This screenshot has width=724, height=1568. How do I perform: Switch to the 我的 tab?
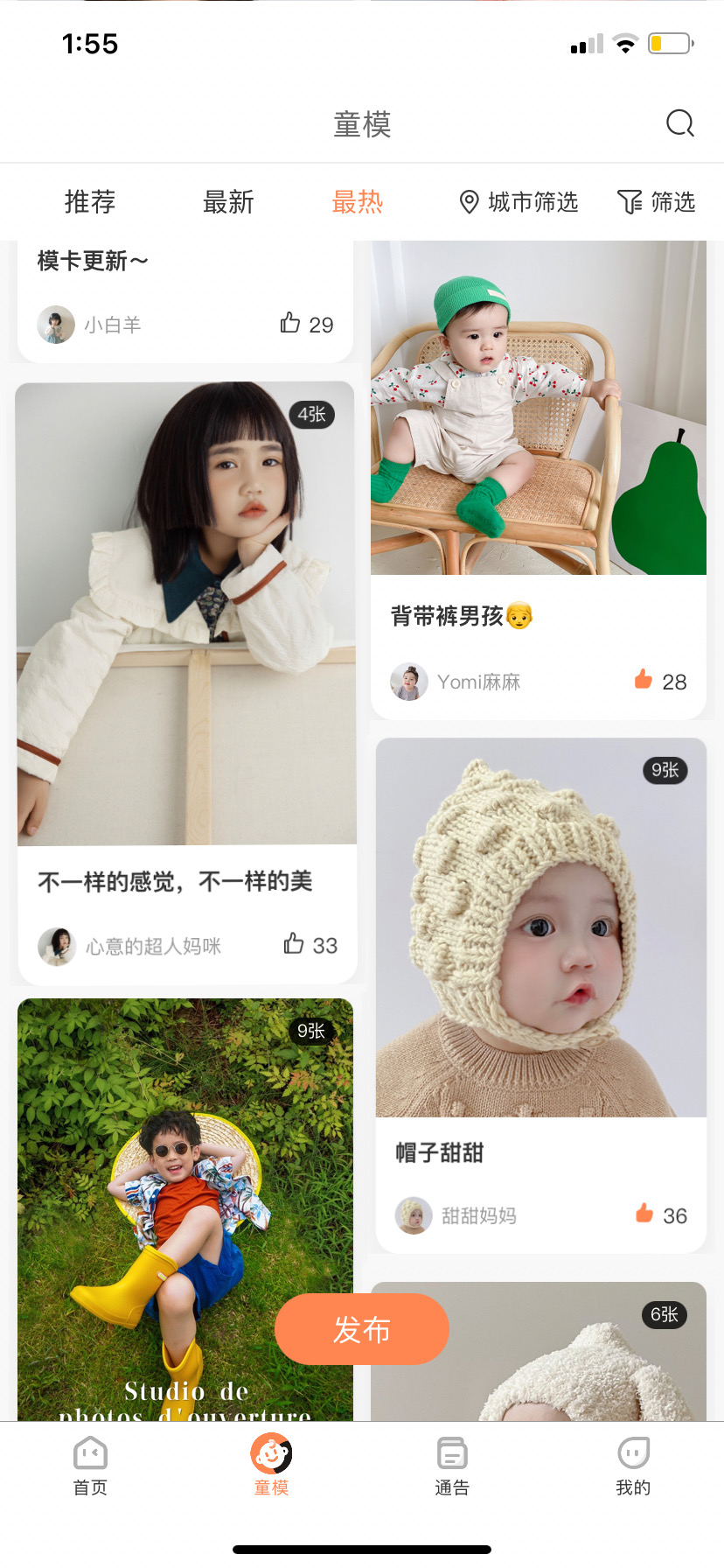(633, 1465)
